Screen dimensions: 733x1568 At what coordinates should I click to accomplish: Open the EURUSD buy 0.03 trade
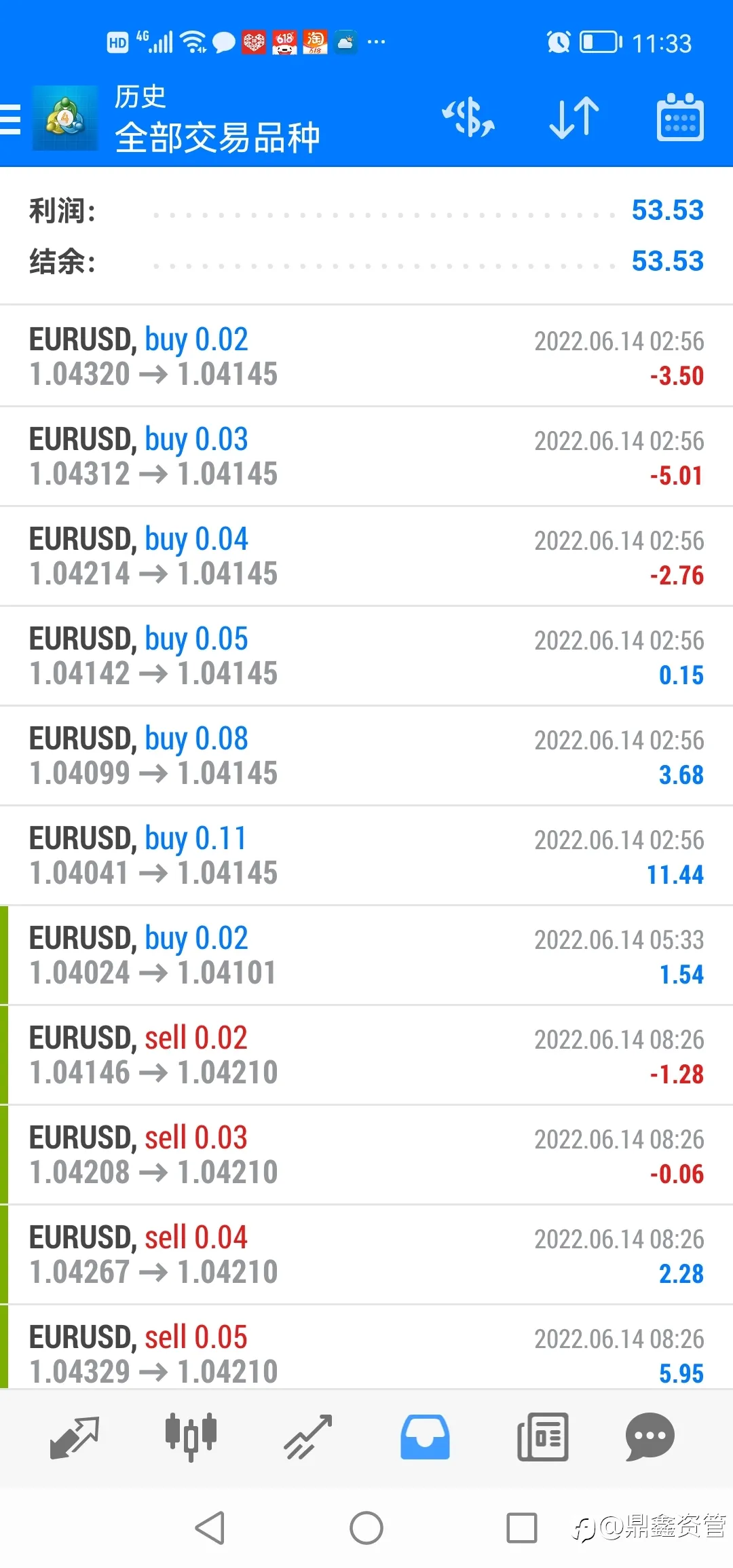[366, 457]
